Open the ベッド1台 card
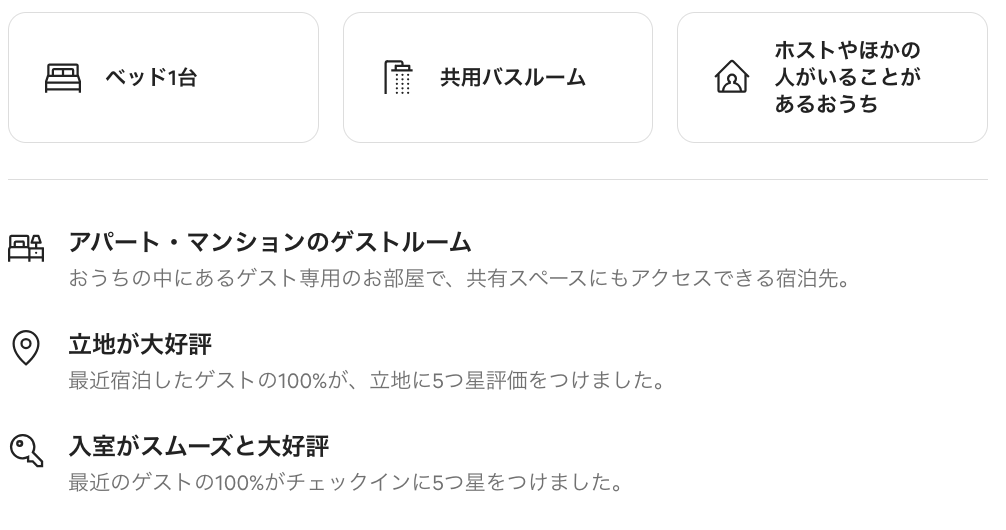This screenshot has width=1006, height=530. [163, 78]
